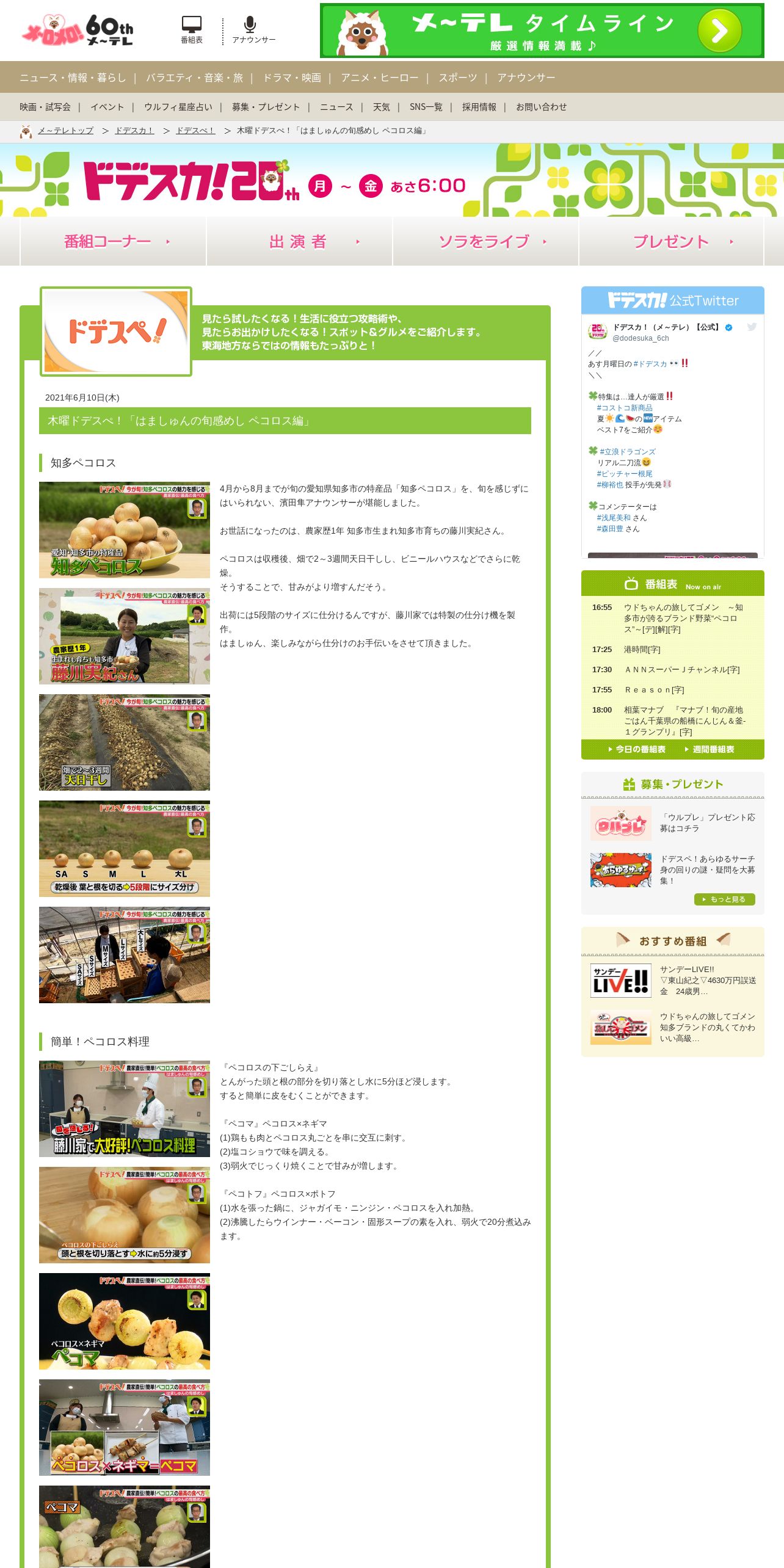Open the ウルプレ present application item
Viewport: 784px width, 1568px height.
pyautogui.click(x=673, y=823)
